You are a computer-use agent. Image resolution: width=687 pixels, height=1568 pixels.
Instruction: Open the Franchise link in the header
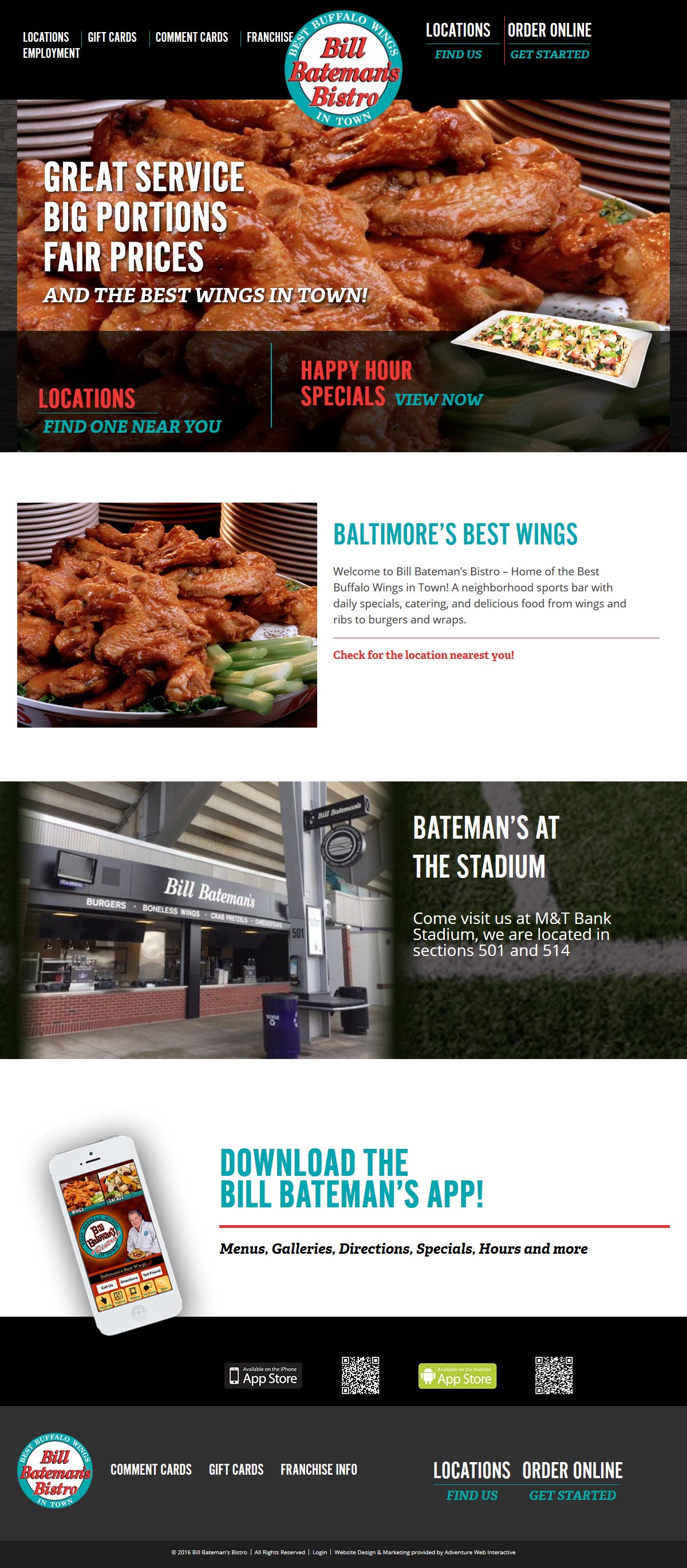click(270, 37)
